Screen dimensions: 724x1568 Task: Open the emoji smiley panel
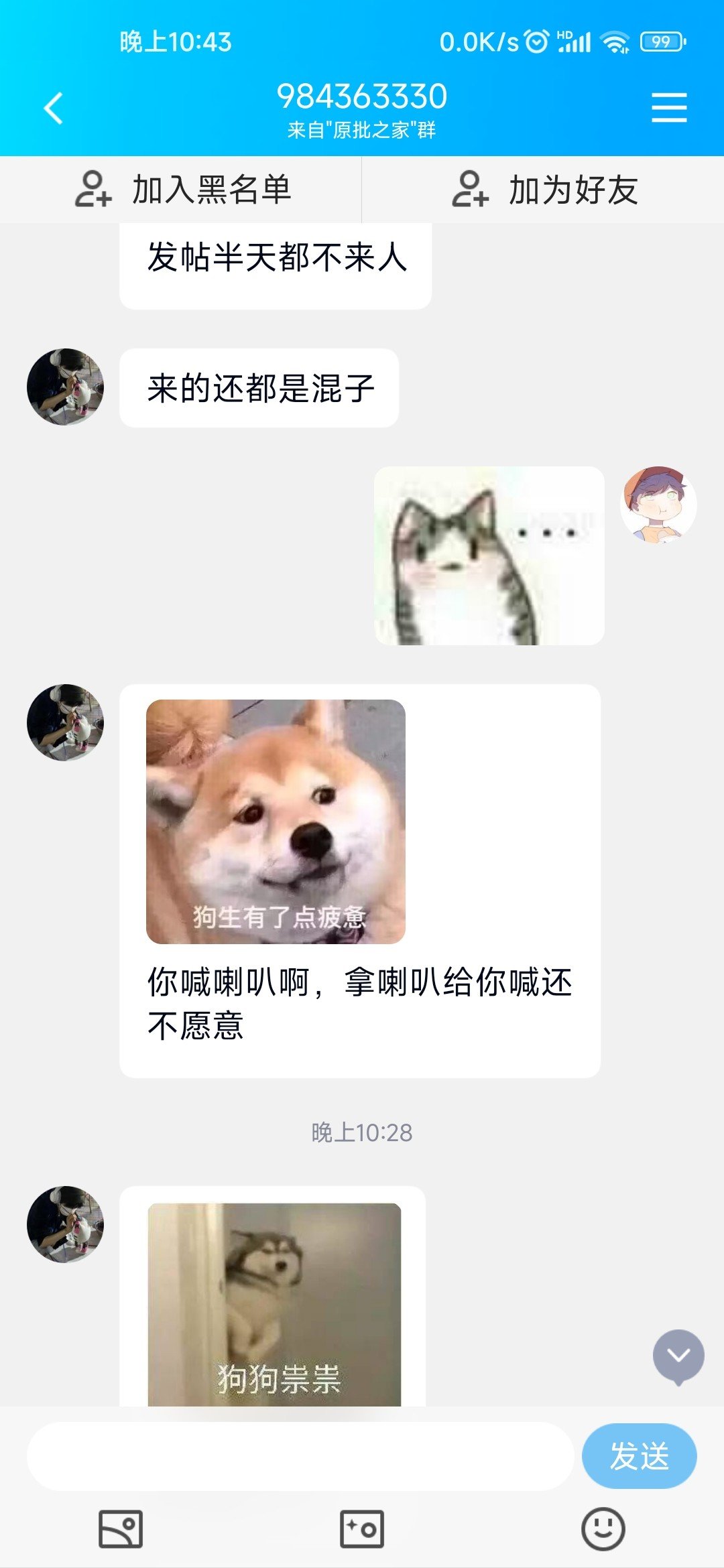pos(603,1529)
